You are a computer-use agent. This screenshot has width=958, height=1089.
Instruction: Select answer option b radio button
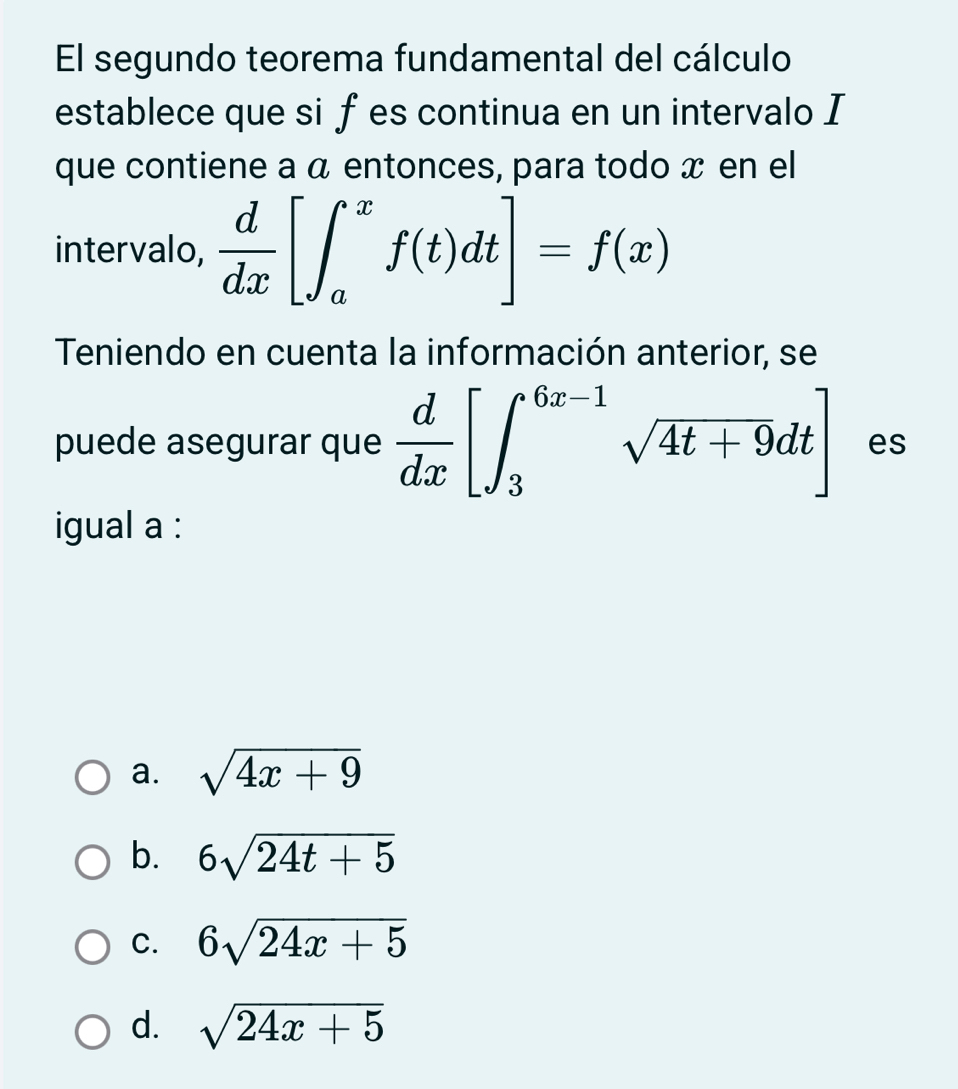92,863
